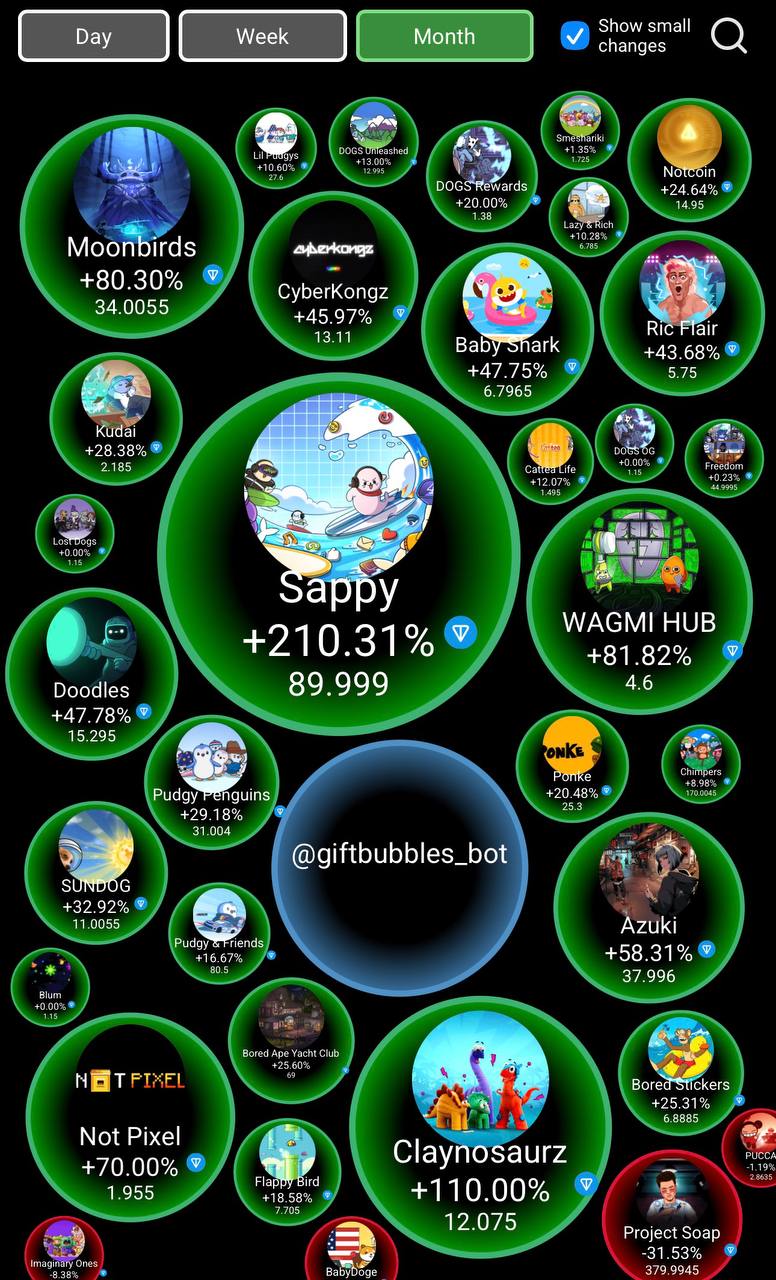Select the Not Pixel bubble
The height and width of the screenshot is (1280, 776).
coord(130,1125)
